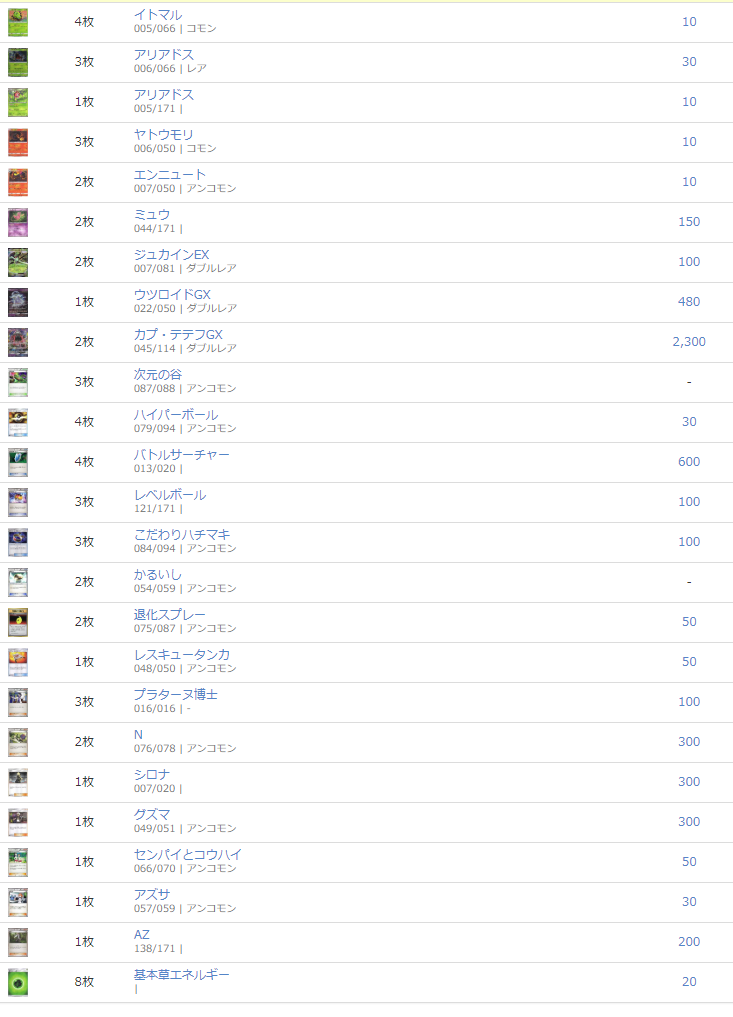Viewport: 733px width, 1017px height.
Task: View the 退化スプレー card details
Action: point(170,615)
